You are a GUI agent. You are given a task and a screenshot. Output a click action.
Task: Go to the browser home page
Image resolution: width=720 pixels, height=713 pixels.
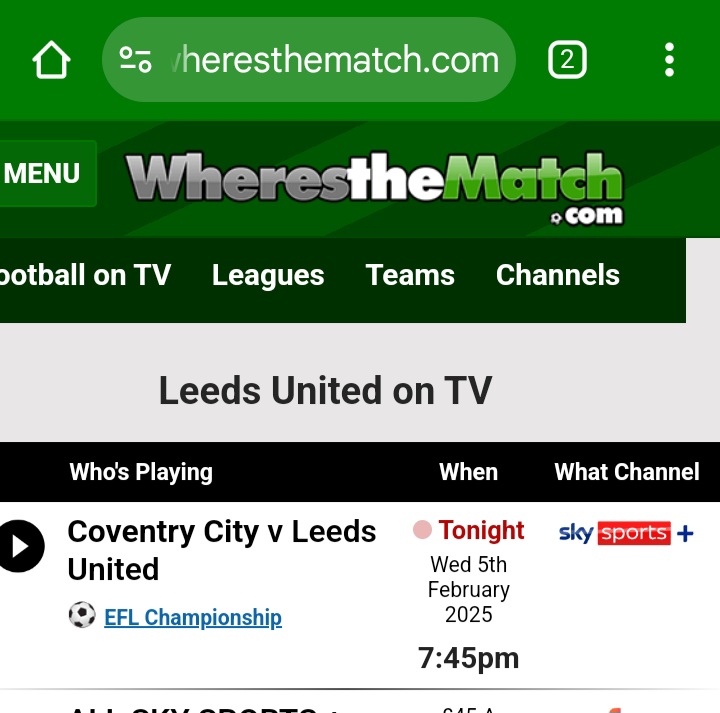click(51, 61)
